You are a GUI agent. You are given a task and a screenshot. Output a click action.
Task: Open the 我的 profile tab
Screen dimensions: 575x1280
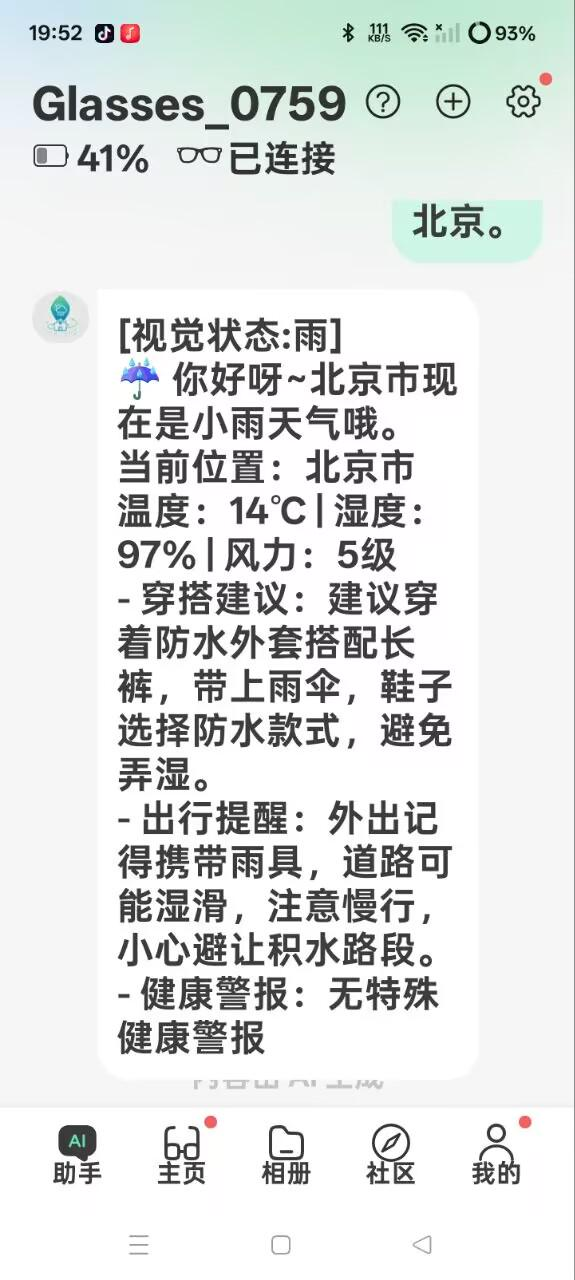pyautogui.click(x=495, y=1155)
